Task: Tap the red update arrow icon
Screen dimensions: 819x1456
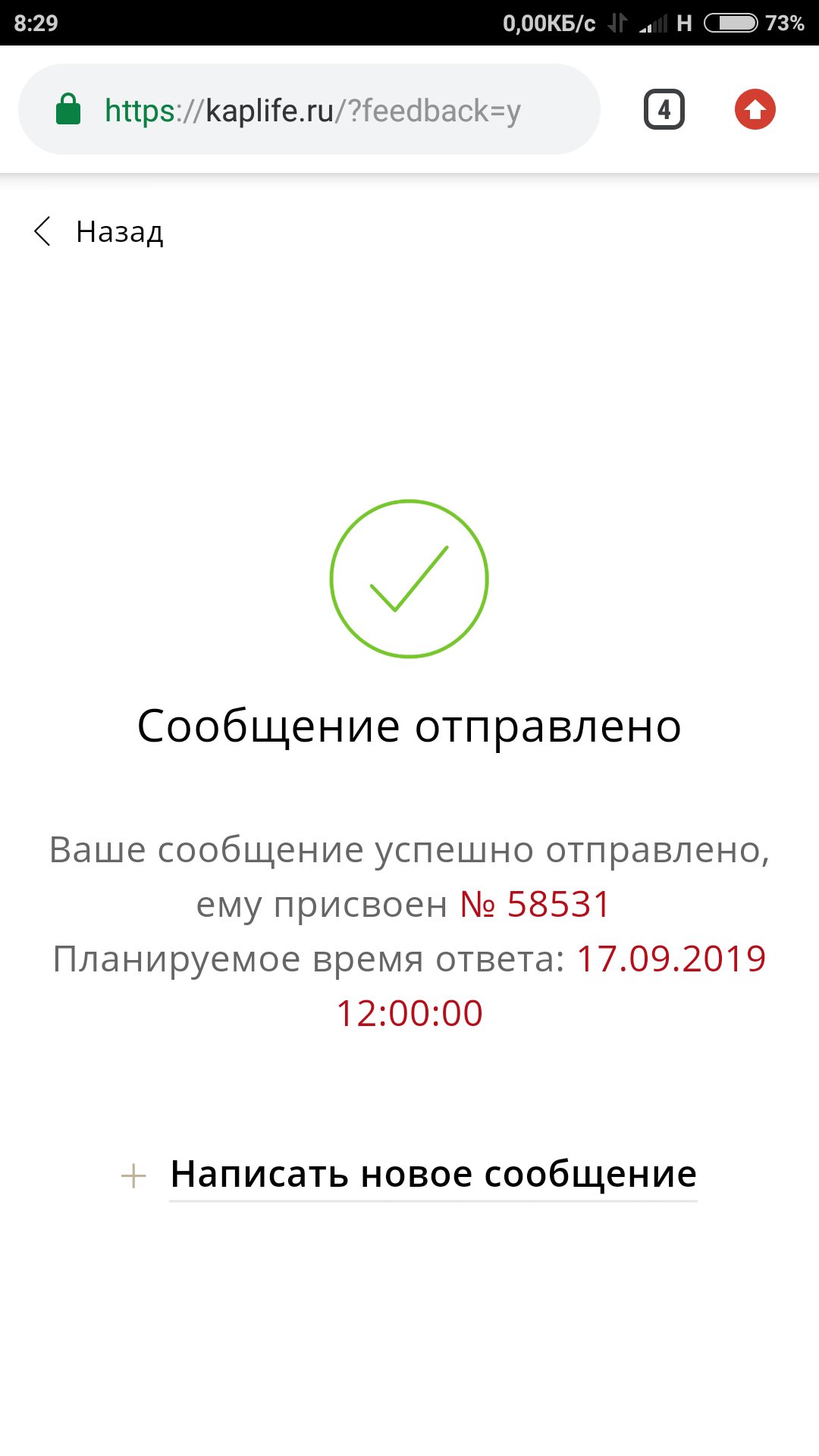Action: tap(755, 110)
